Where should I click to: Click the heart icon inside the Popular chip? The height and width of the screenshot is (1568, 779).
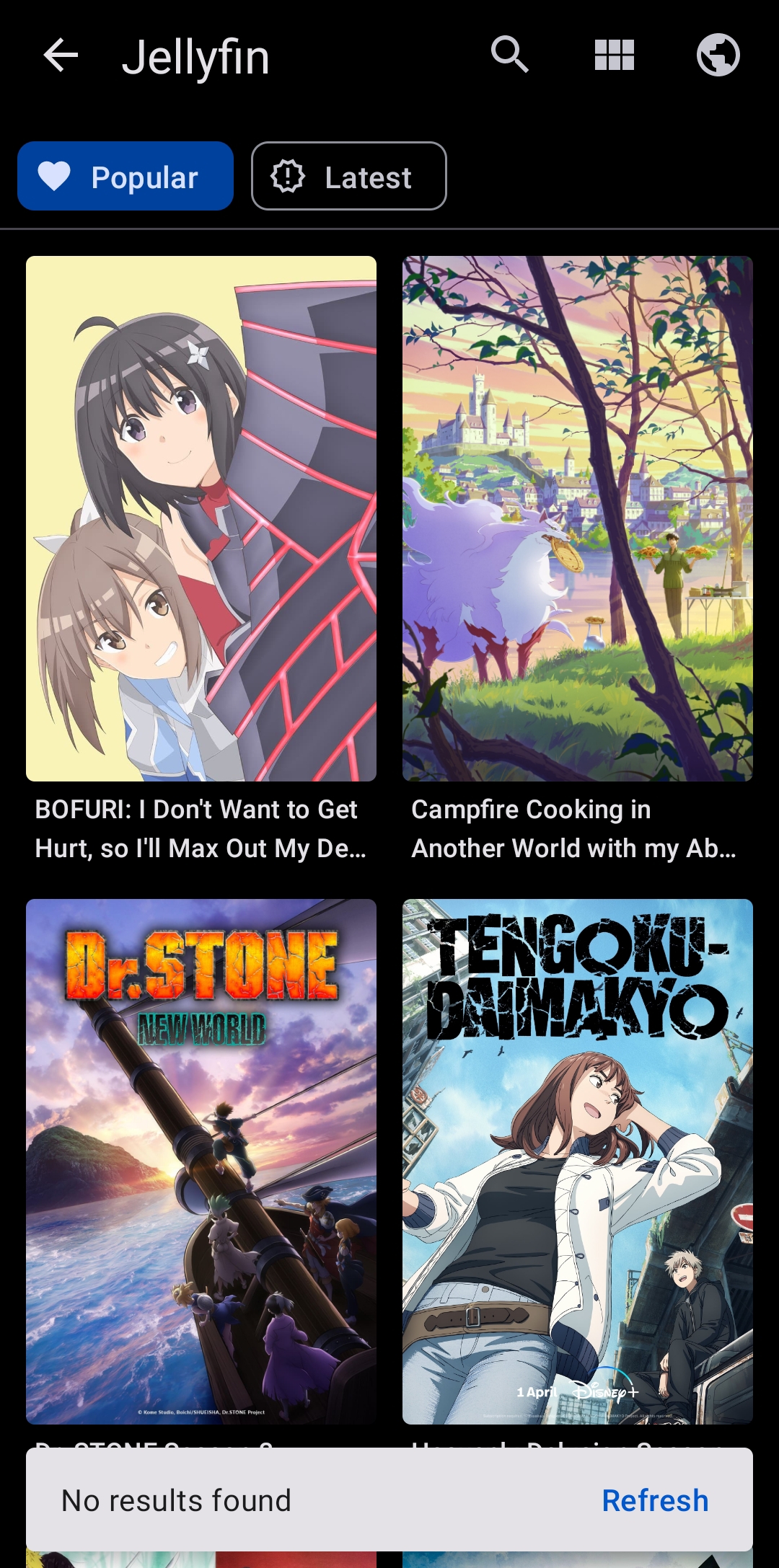click(55, 176)
